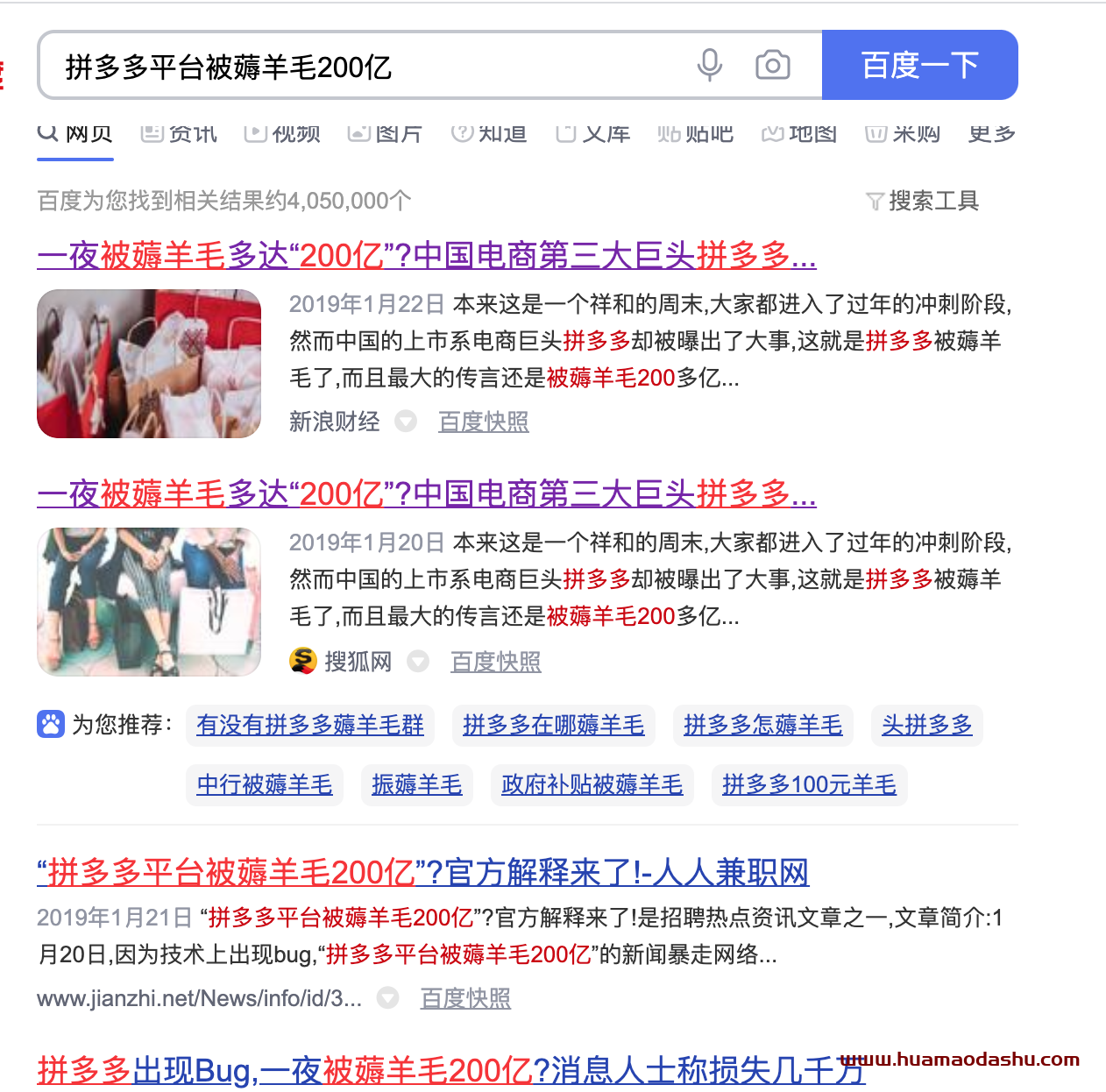Switch to the 资讯 tab
Screen dimensions: 1106x1092
pyautogui.click(x=180, y=134)
